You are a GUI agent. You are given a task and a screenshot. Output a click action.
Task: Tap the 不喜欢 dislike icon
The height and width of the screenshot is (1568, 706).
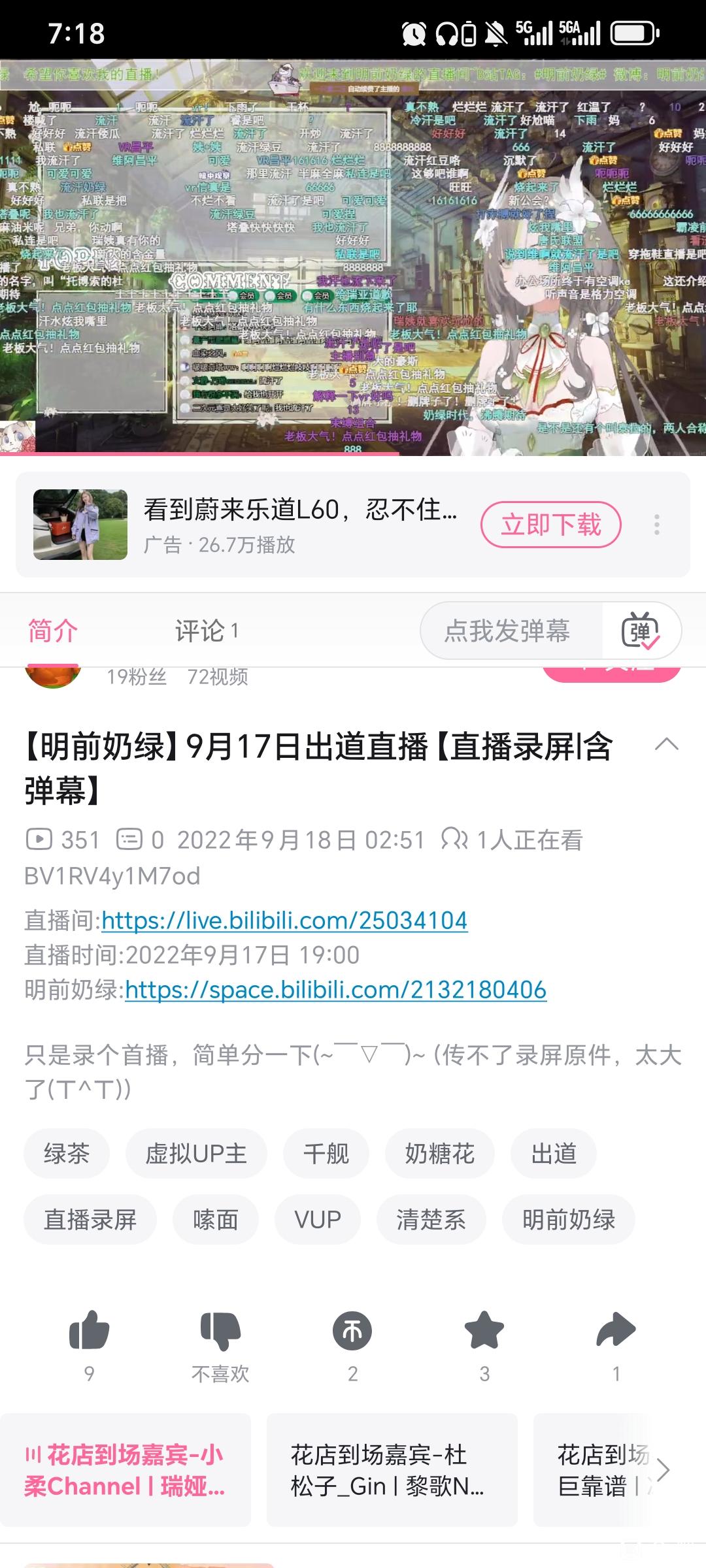pos(220,1331)
